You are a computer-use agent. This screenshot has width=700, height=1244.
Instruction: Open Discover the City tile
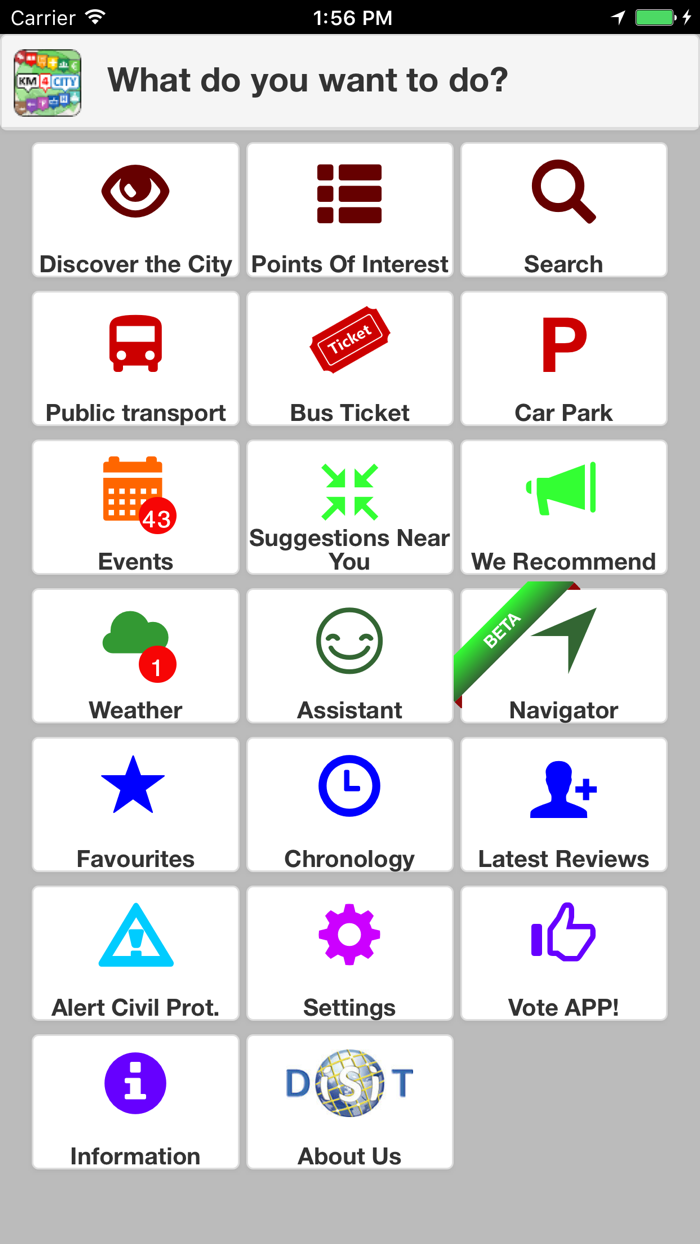tap(136, 210)
